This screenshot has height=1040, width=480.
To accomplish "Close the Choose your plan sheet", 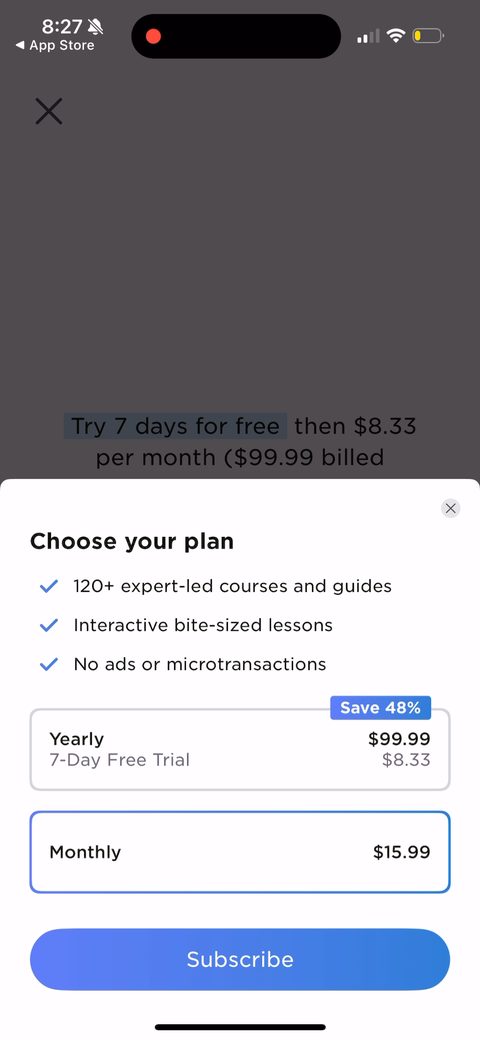I will (450, 508).
